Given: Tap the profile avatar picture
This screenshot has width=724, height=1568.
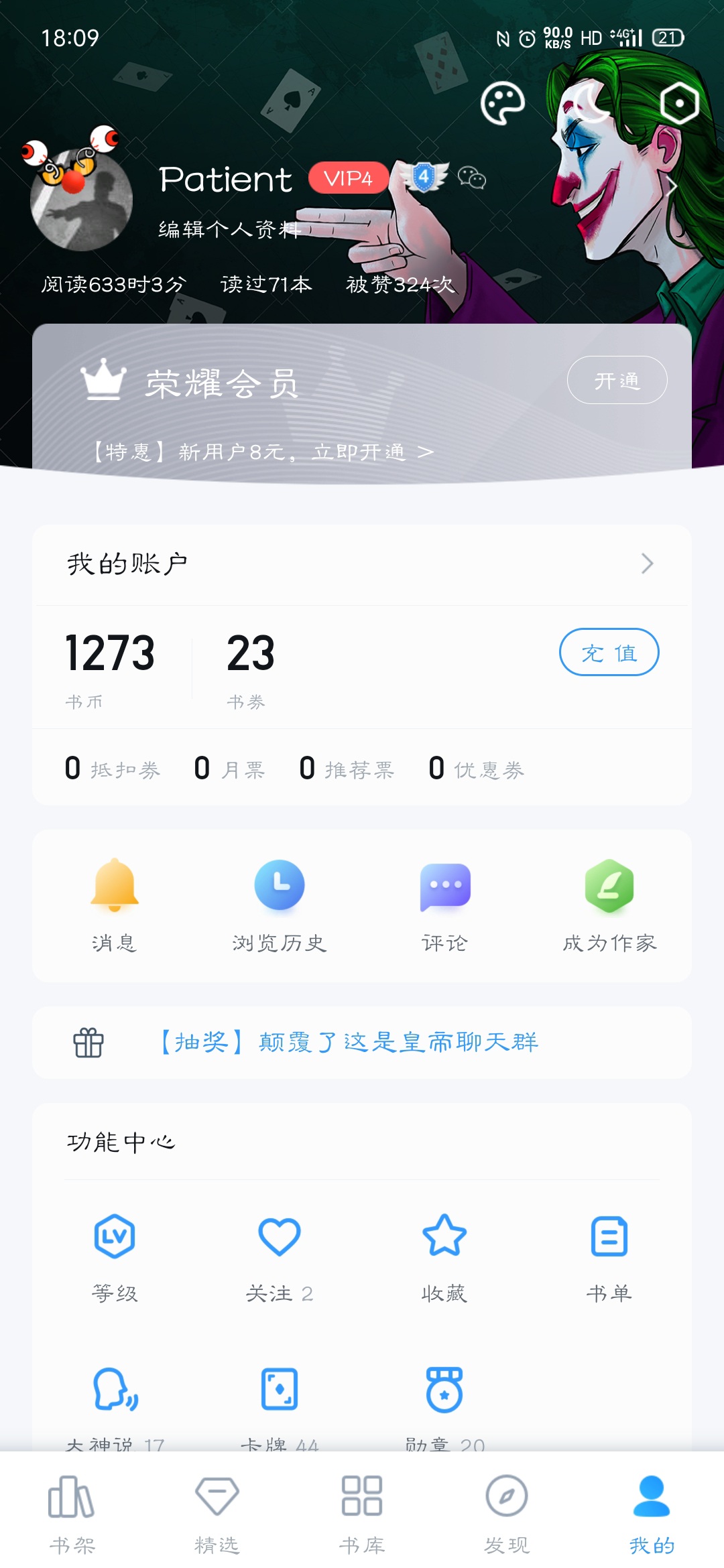Looking at the screenshot, I should coord(81,200).
